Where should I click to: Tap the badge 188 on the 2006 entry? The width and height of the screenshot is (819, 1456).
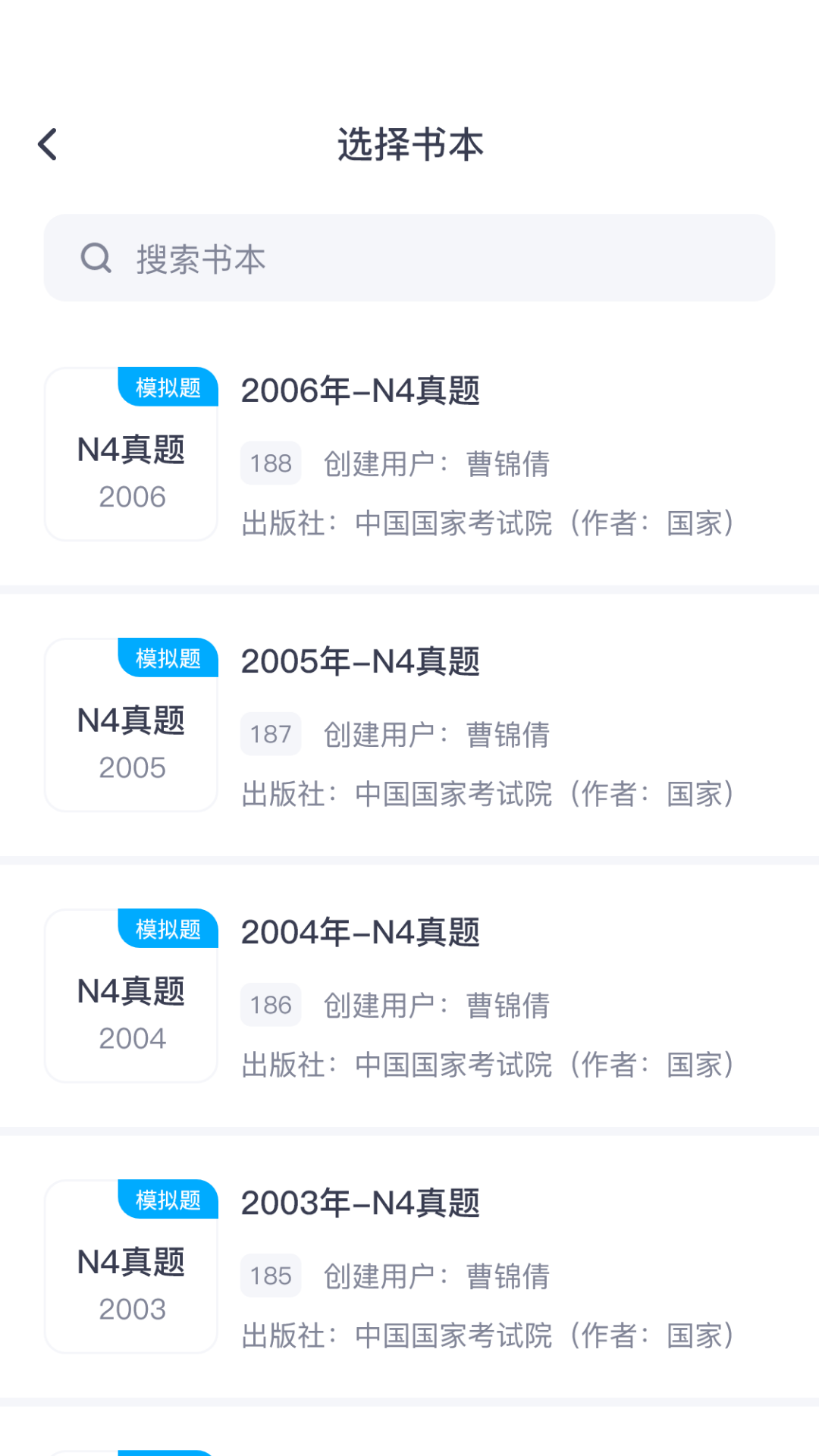270,463
